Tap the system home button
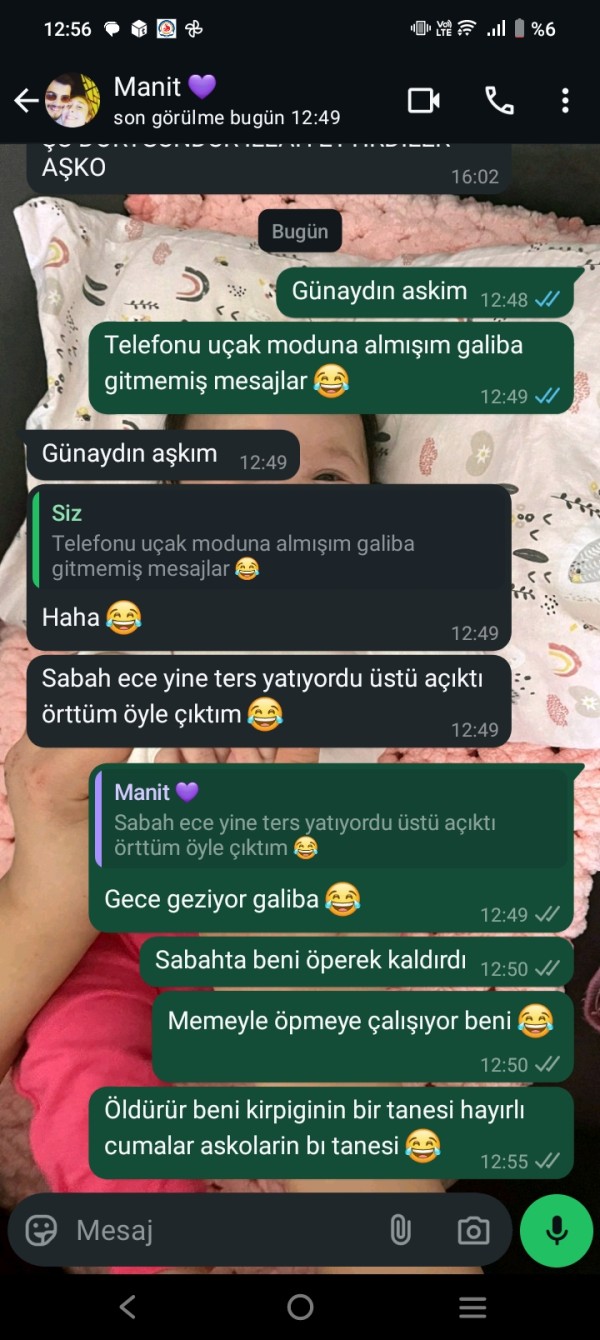 tap(300, 1306)
